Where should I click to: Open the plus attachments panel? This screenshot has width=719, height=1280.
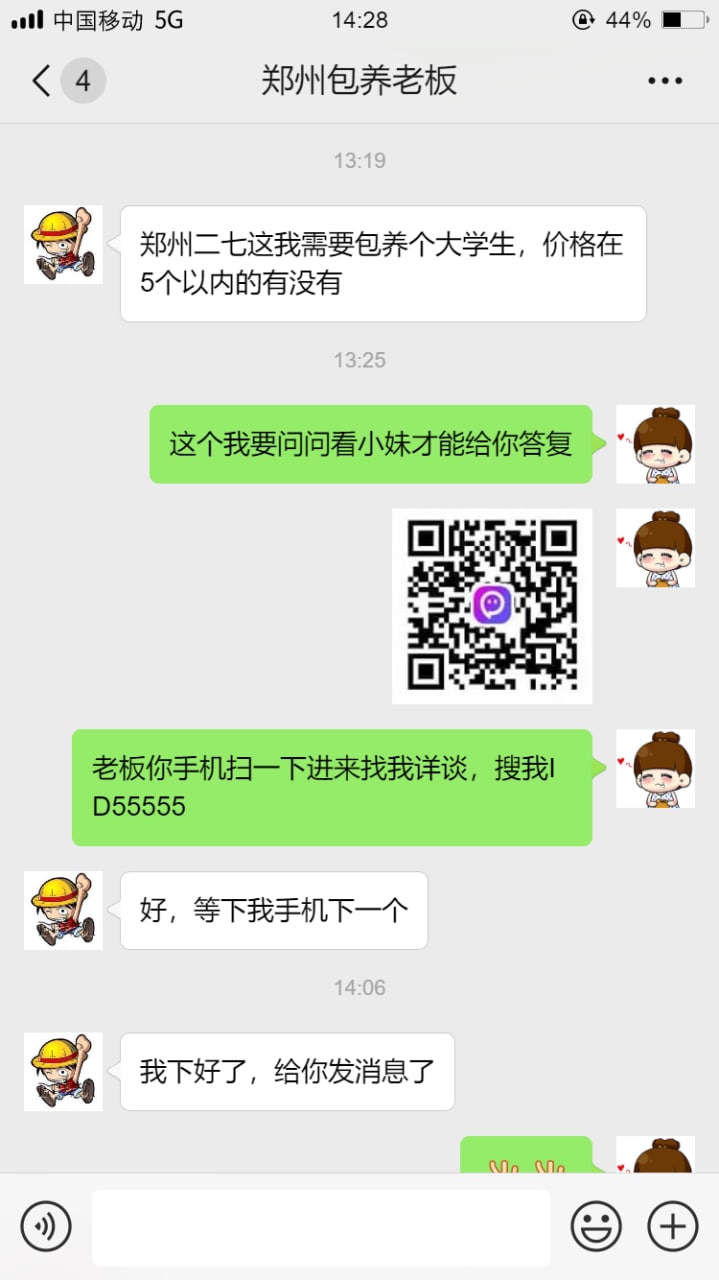[672, 1226]
